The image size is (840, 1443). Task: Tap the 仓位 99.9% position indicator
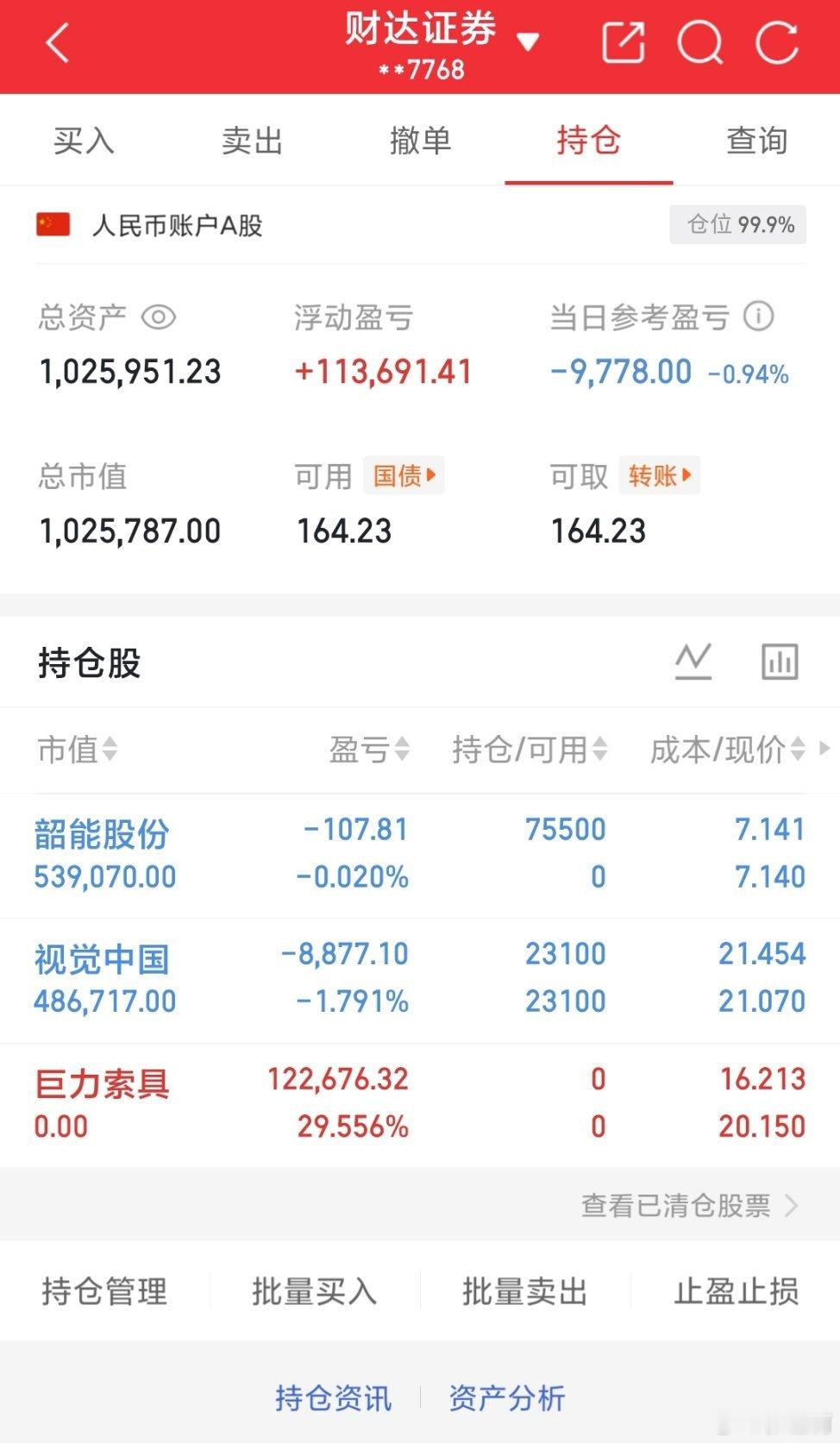pos(737,225)
